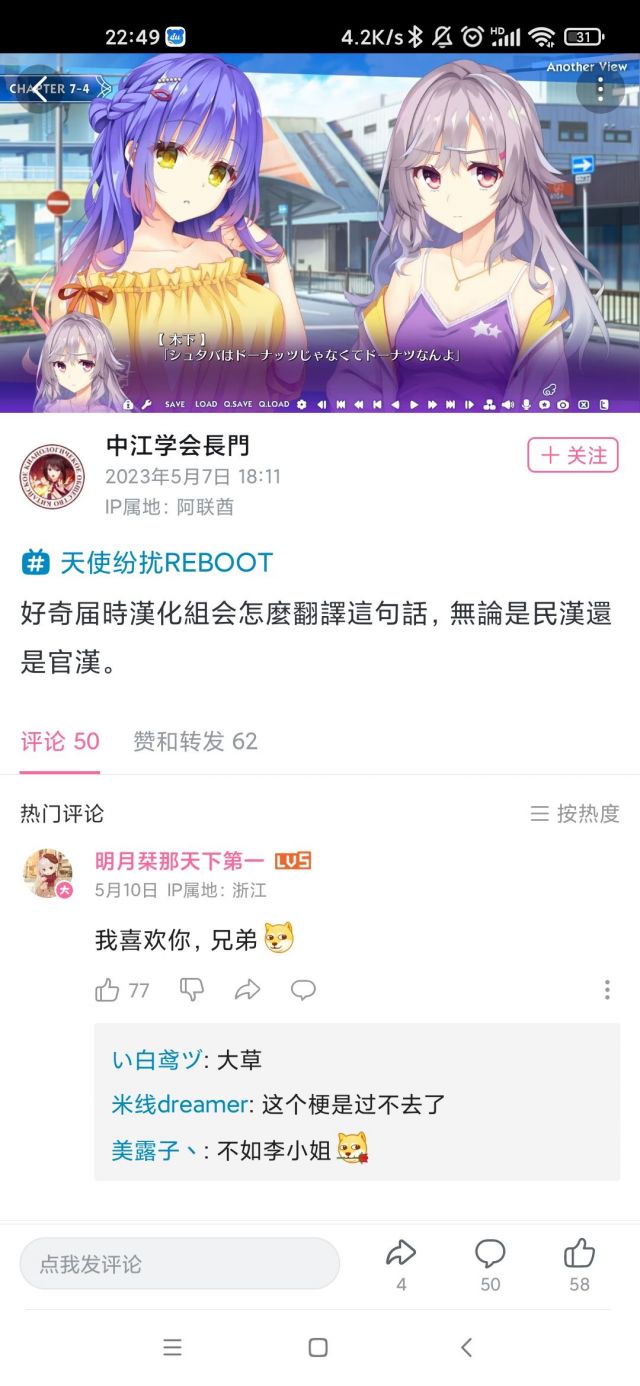Share the comment by 明月栞那天下第一
The height and width of the screenshot is (1386, 640).
tap(247, 990)
